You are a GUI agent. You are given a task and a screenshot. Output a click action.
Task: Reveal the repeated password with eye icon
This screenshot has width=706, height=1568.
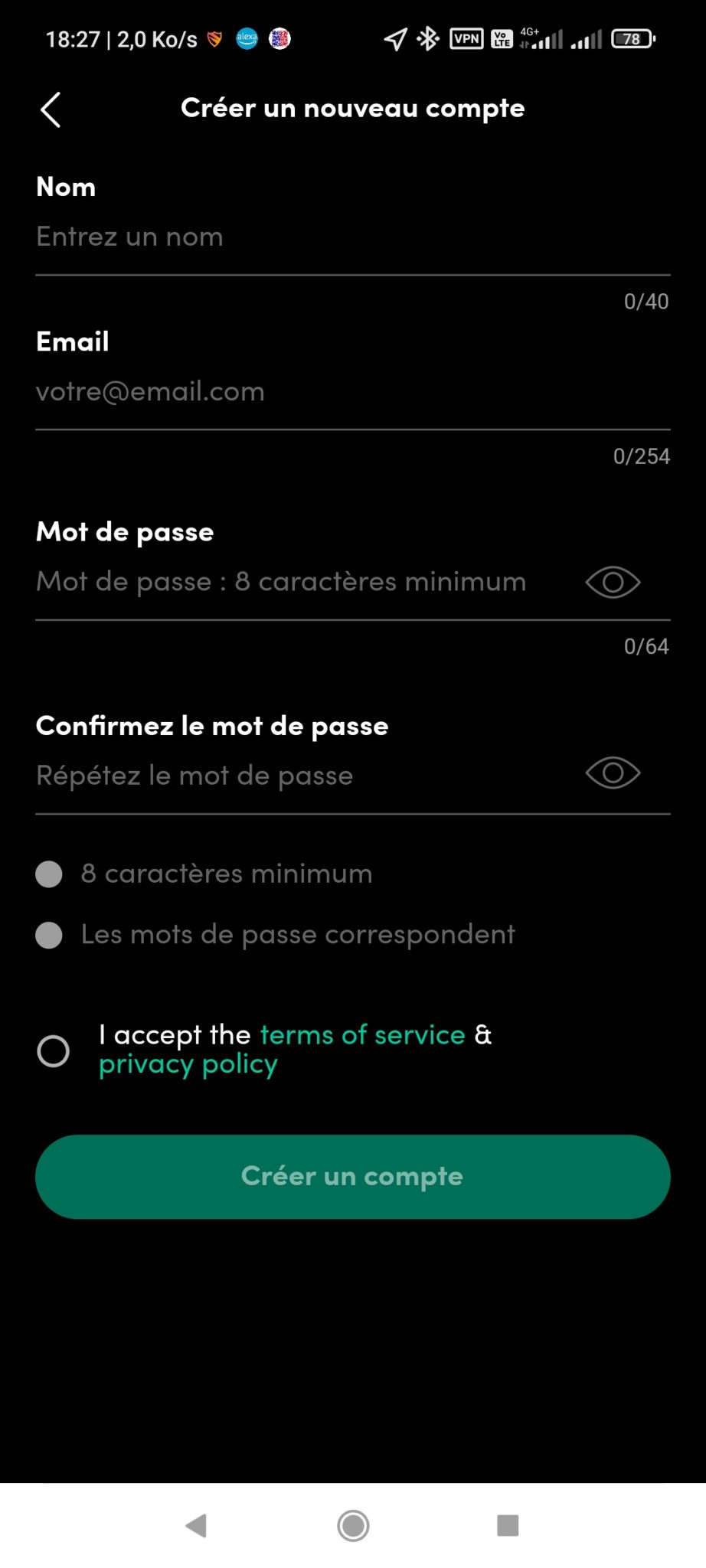click(x=613, y=773)
